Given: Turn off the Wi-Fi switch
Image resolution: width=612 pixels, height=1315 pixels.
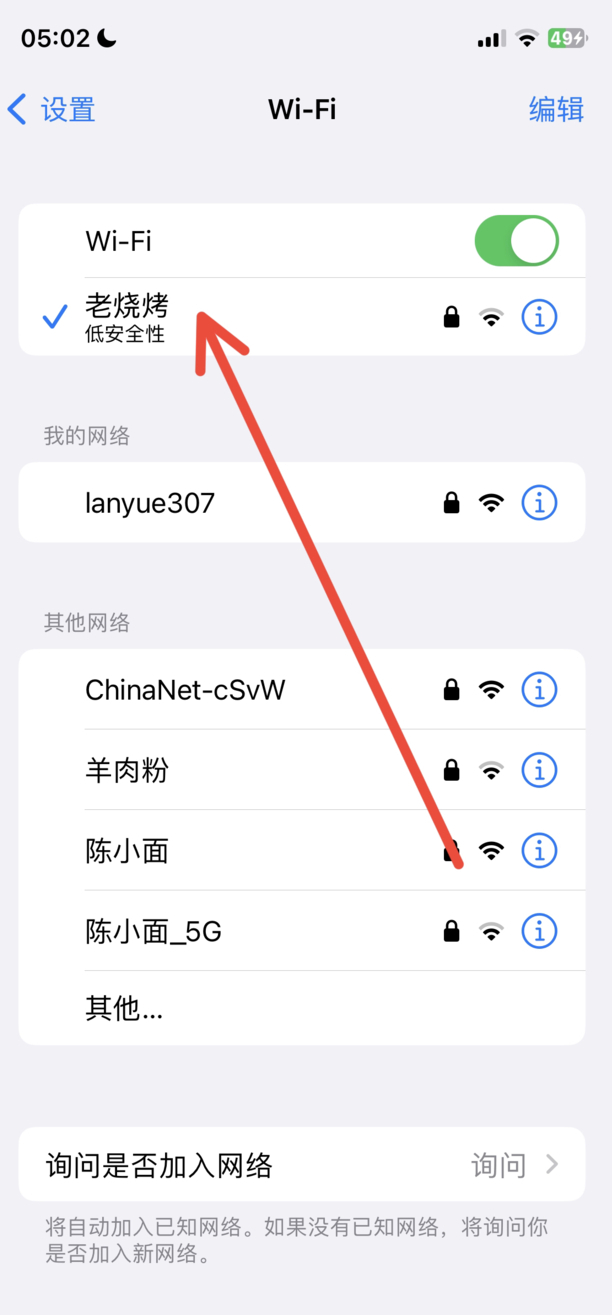Looking at the screenshot, I should [x=516, y=241].
